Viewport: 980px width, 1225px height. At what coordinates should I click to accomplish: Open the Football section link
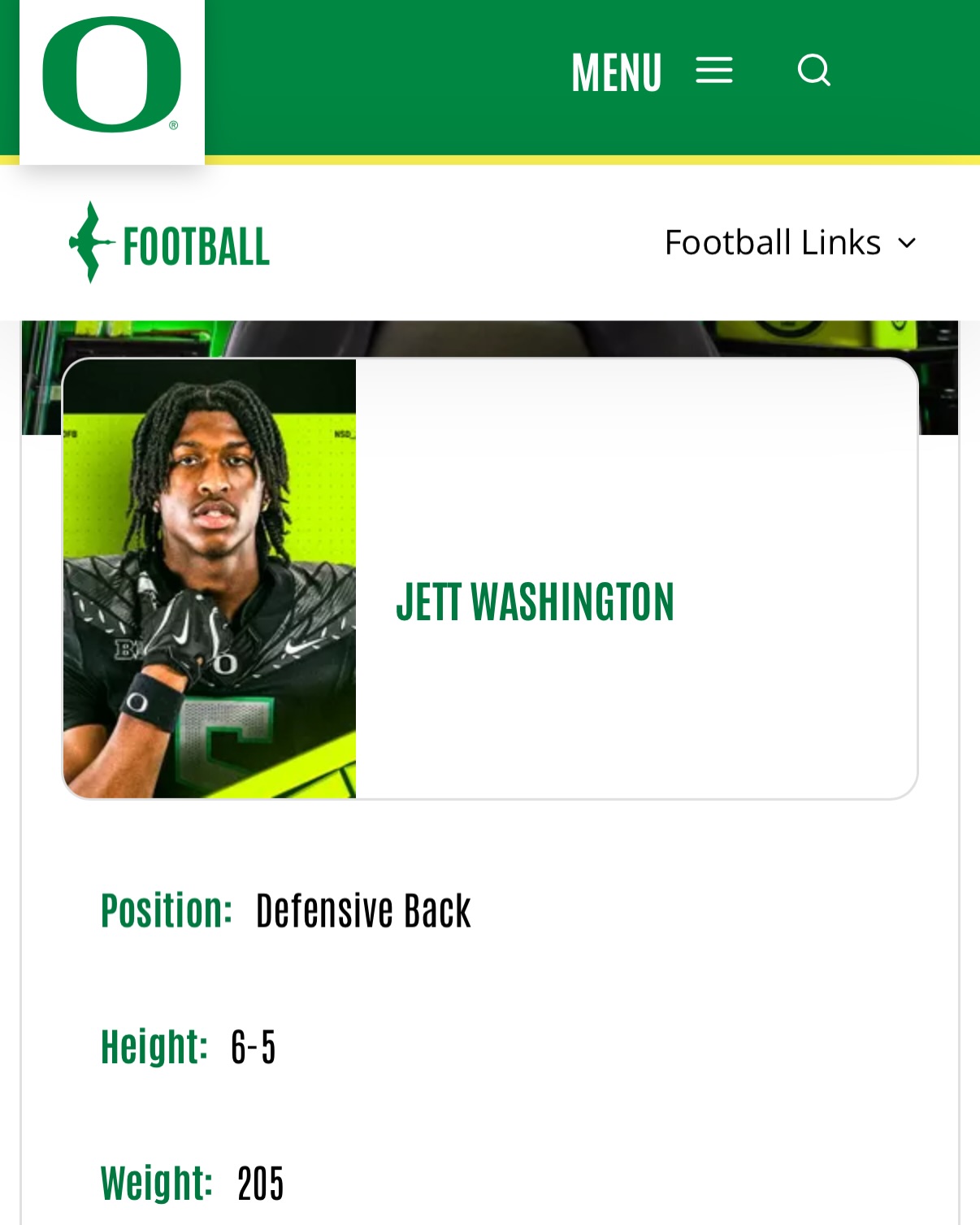point(170,244)
